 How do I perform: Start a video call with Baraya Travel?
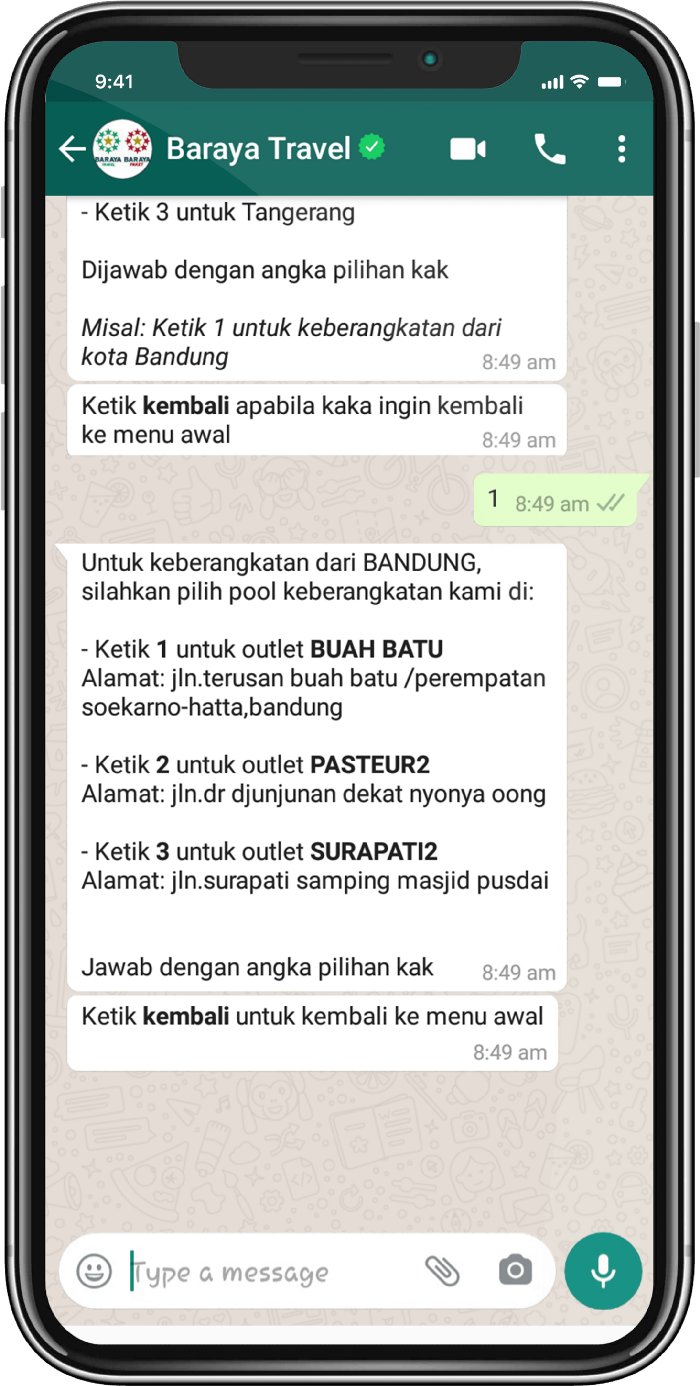467,150
